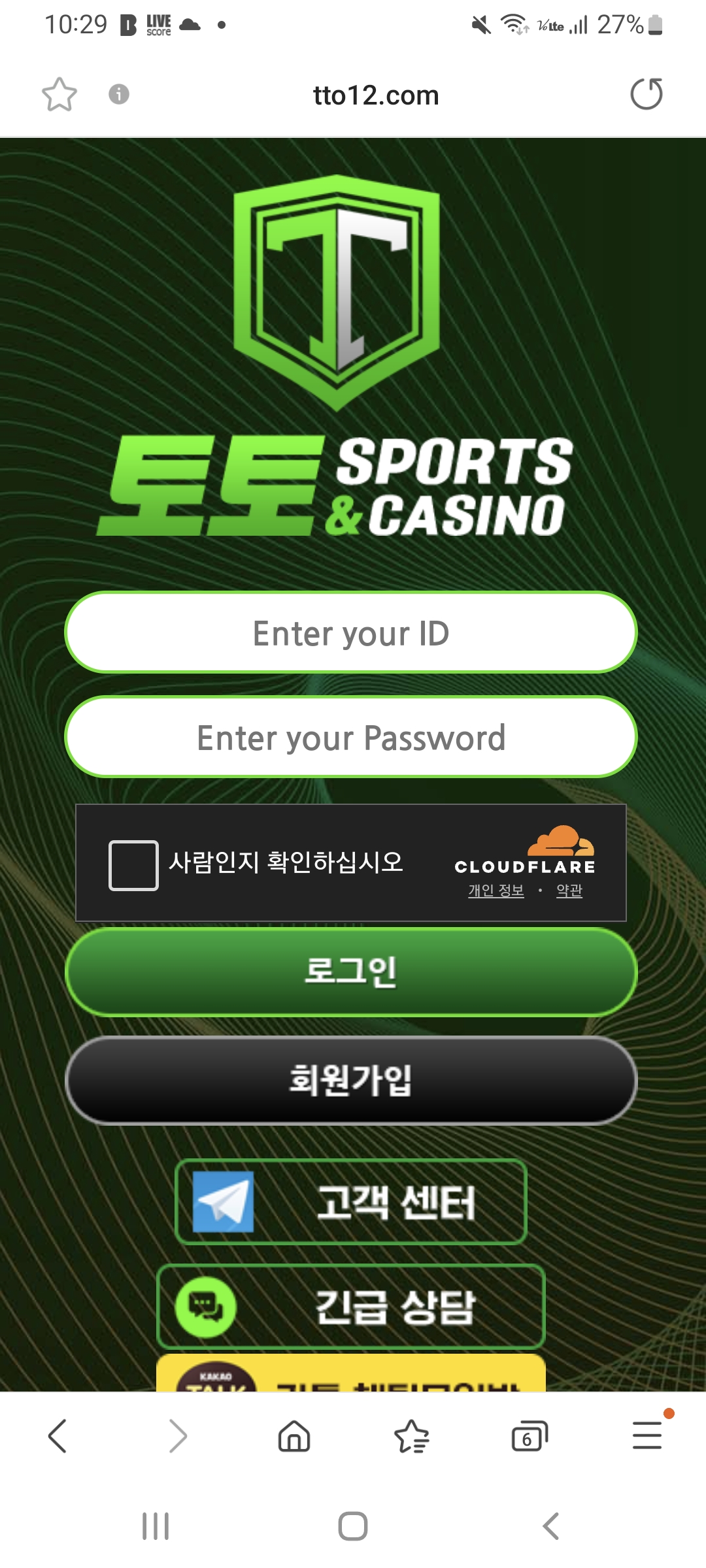Screen dimensions: 706x1568
Task: Open 긴급 상담 chat
Action: tap(351, 1307)
